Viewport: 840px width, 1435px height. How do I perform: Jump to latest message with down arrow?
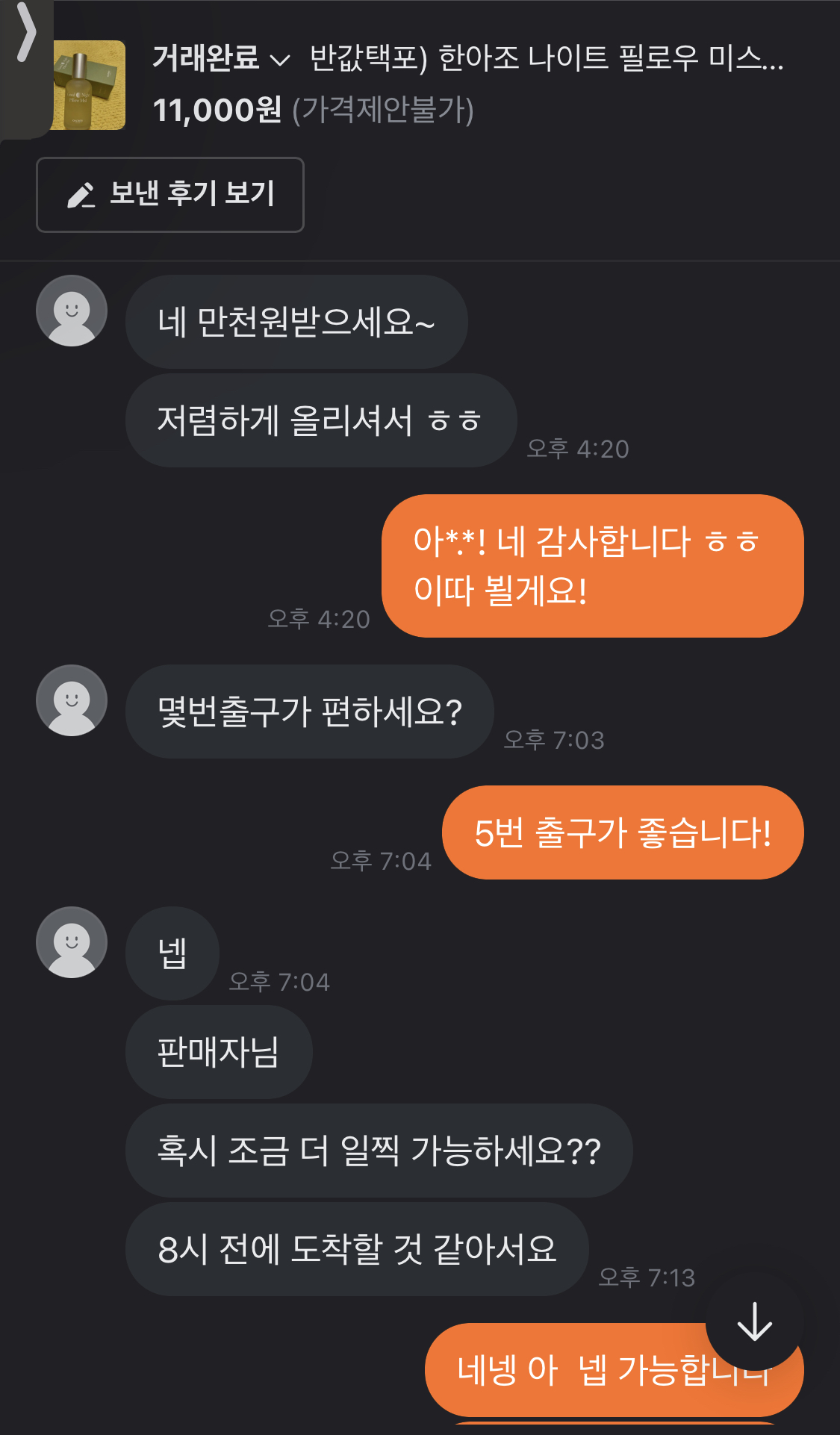pos(754,1322)
